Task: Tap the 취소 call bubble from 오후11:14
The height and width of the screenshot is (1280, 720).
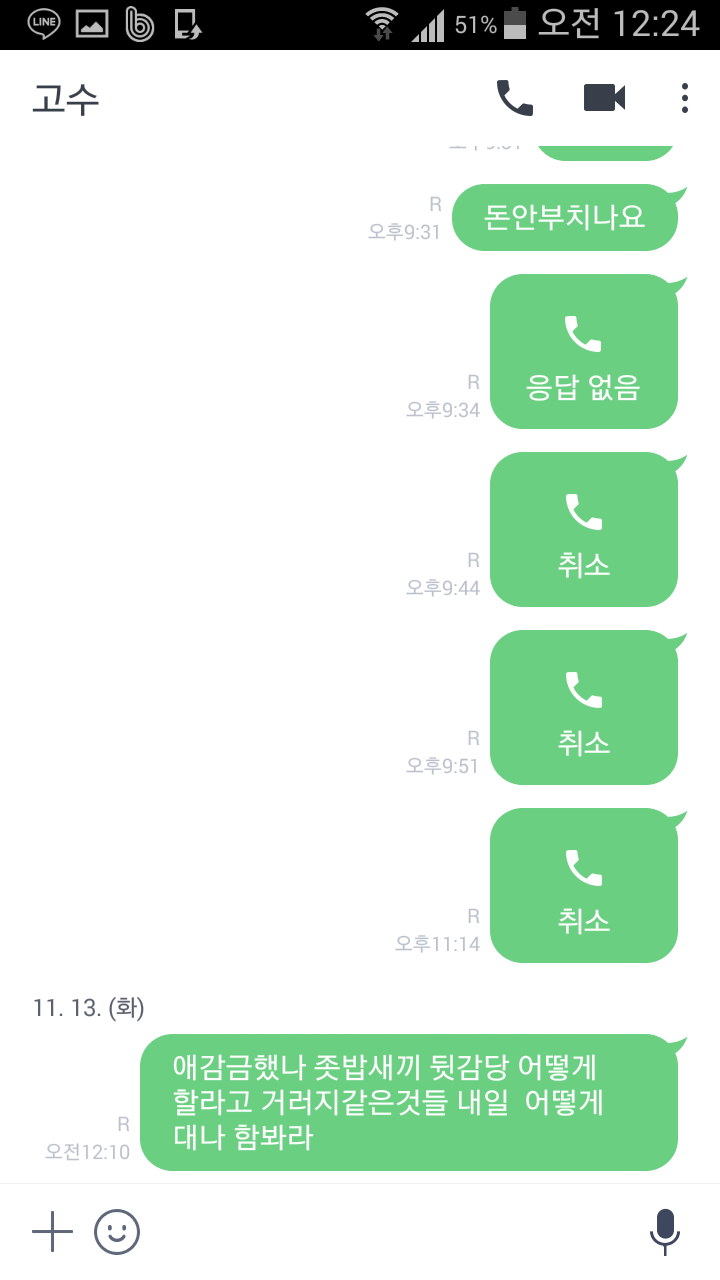Action: click(584, 885)
